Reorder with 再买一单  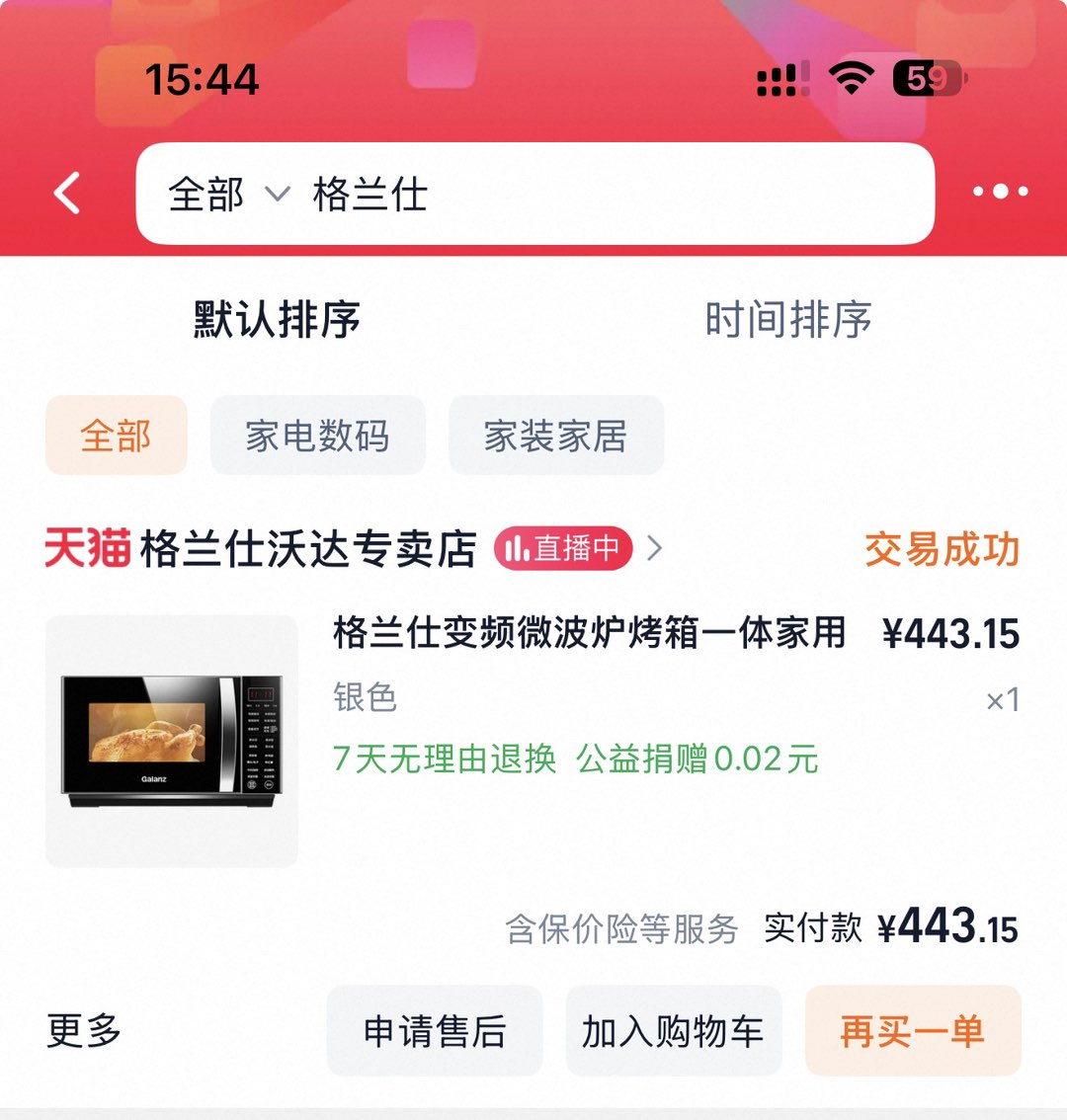pyautogui.click(x=912, y=1031)
